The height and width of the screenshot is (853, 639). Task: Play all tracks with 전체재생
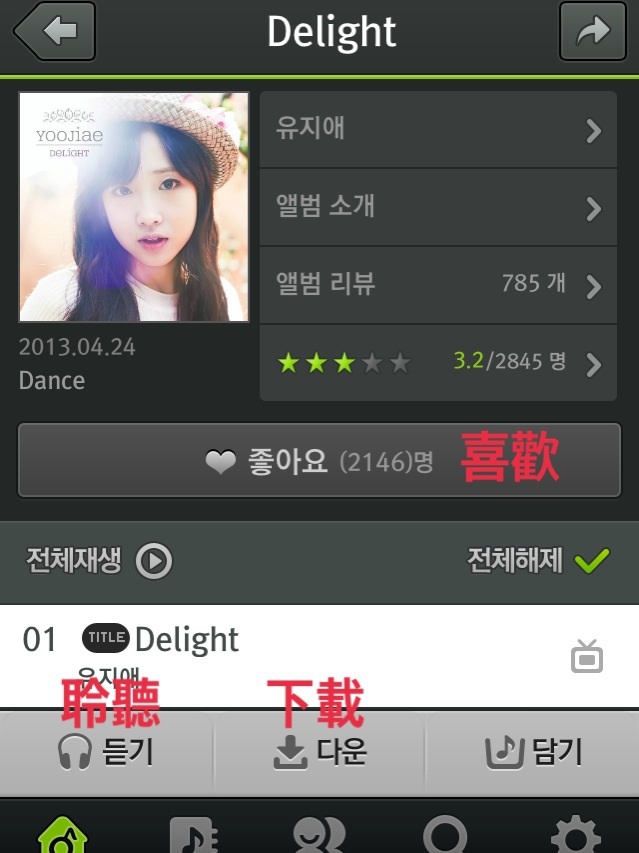[99, 561]
